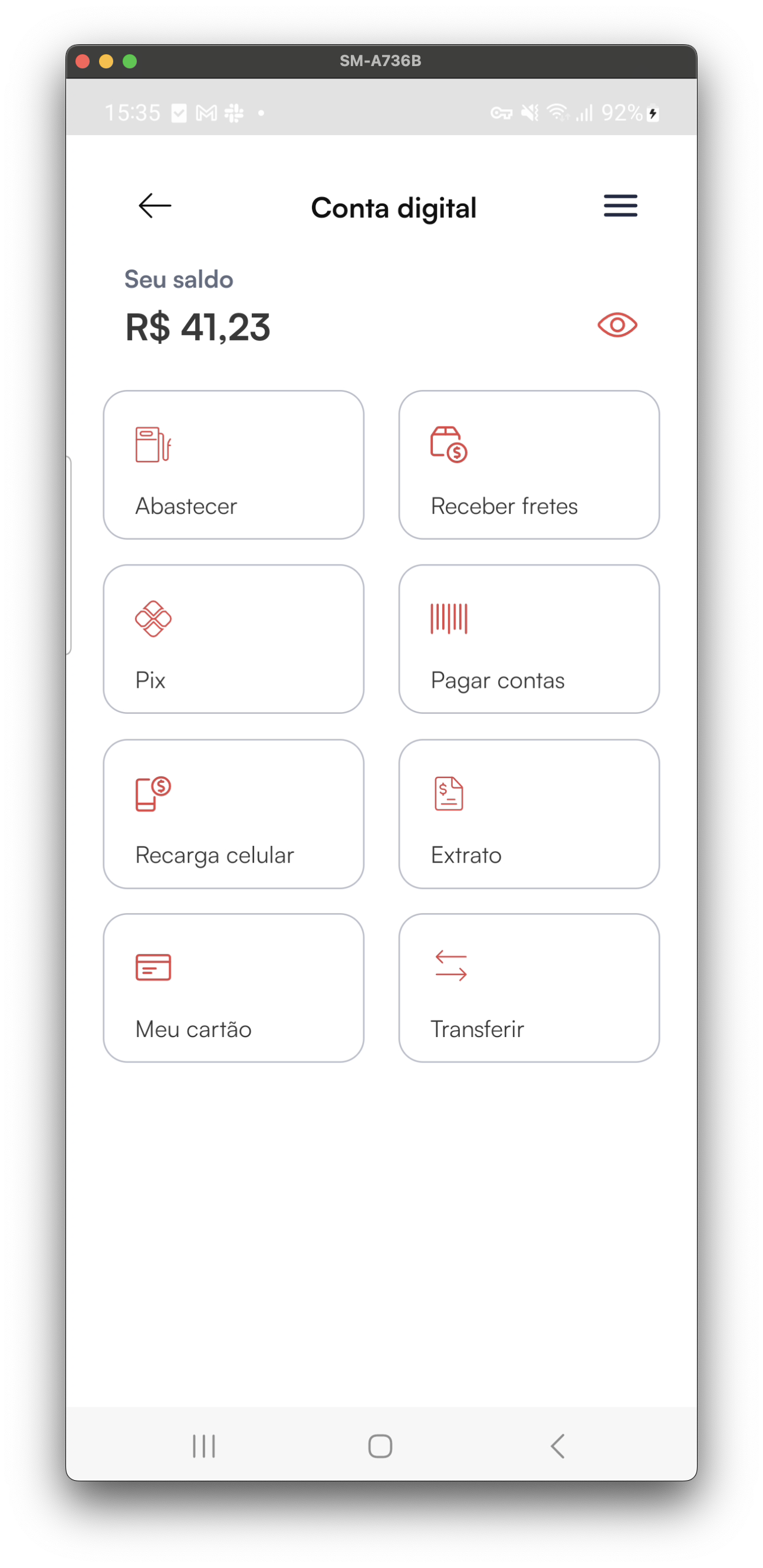Choose Pagar contas
The height and width of the screenshot is (1568, 763).
tap(529, 639)
